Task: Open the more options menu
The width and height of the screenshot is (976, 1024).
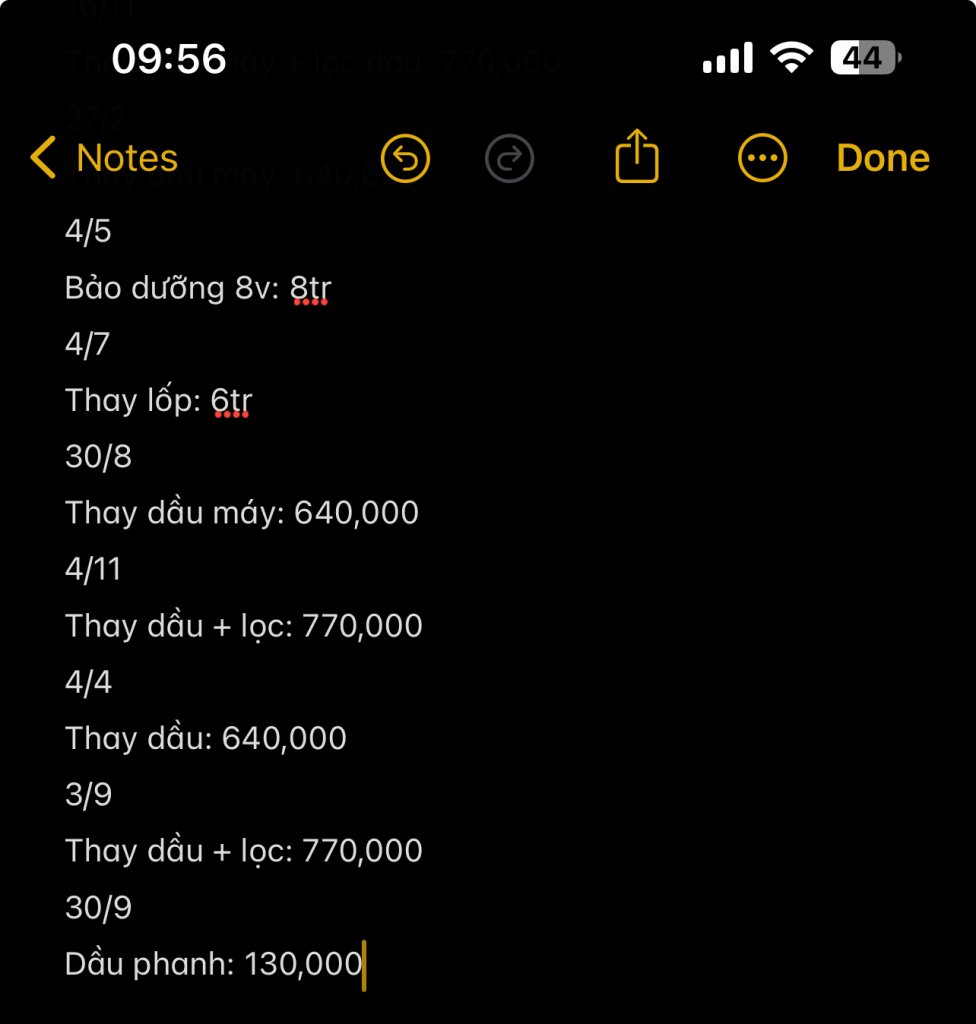Action: pyautogui.click(x=762, y=158)
